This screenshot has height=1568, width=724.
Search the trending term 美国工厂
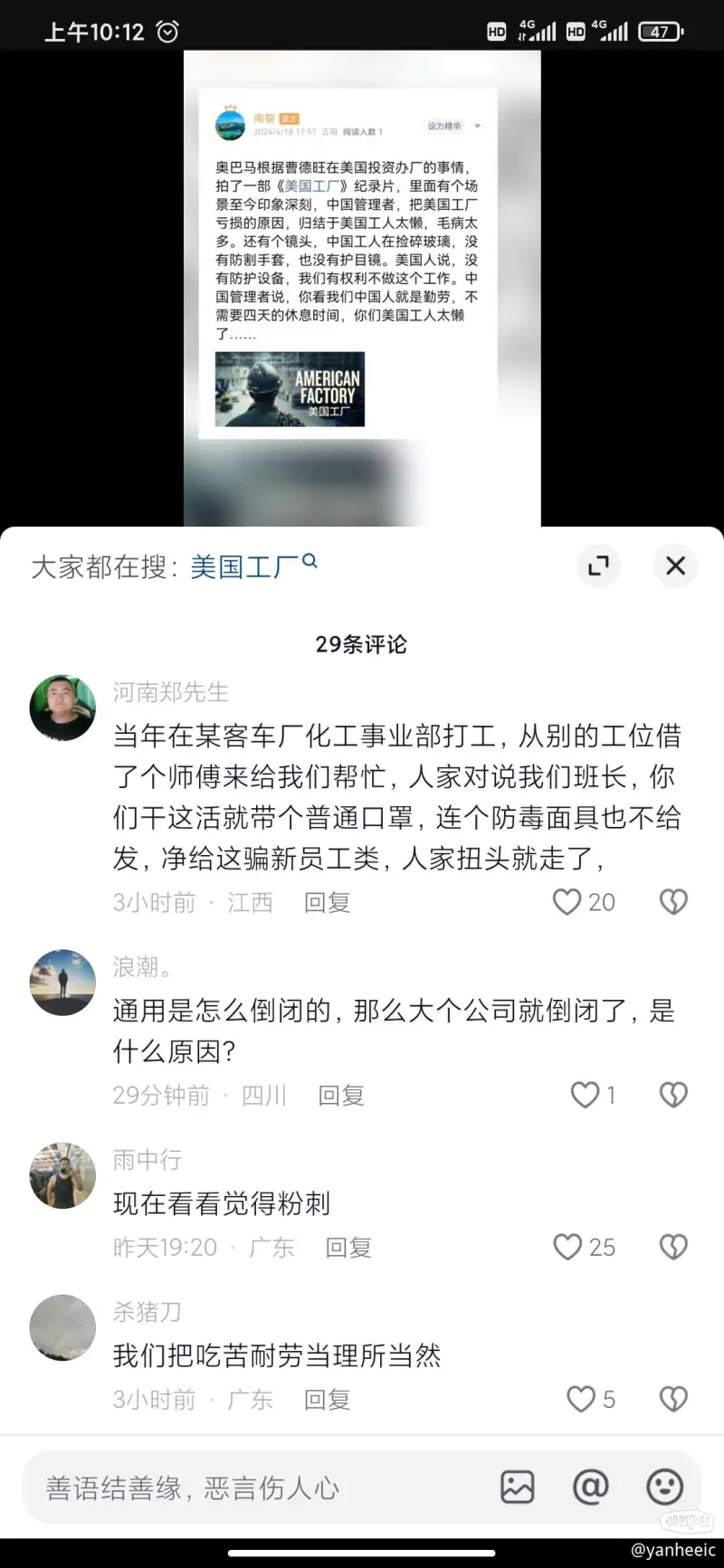tap(252, 566)
